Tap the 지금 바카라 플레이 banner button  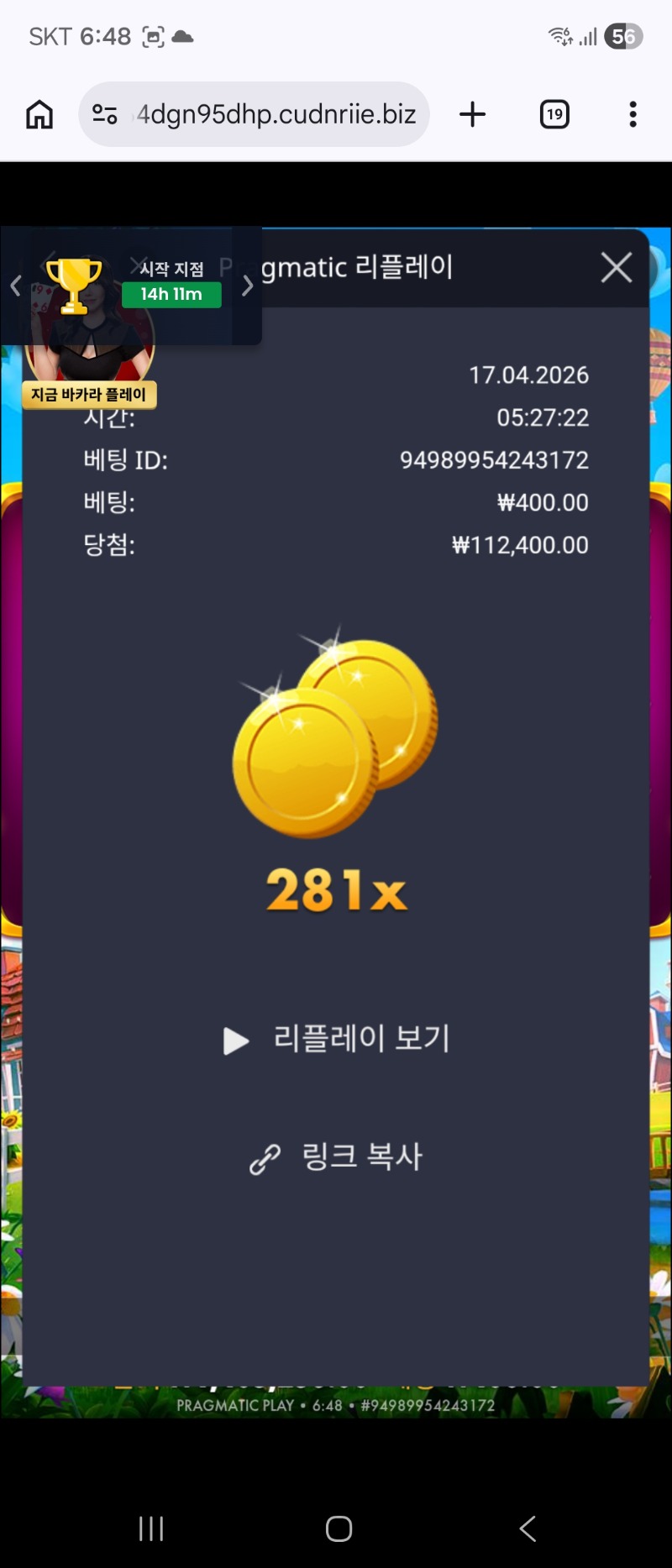pyautogui.click(x=89, y=395)
